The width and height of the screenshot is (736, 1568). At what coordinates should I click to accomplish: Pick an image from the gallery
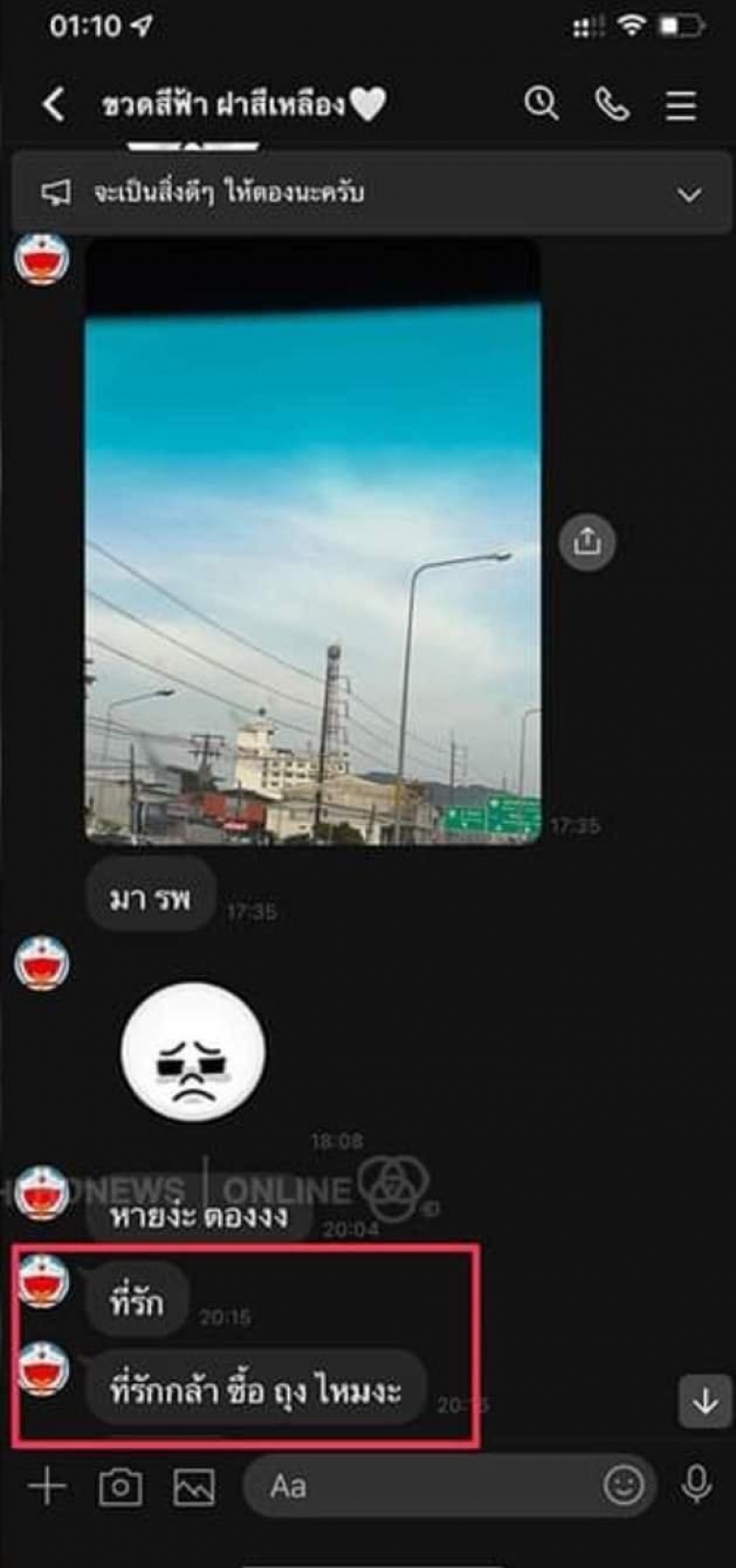click(194, 1487)
